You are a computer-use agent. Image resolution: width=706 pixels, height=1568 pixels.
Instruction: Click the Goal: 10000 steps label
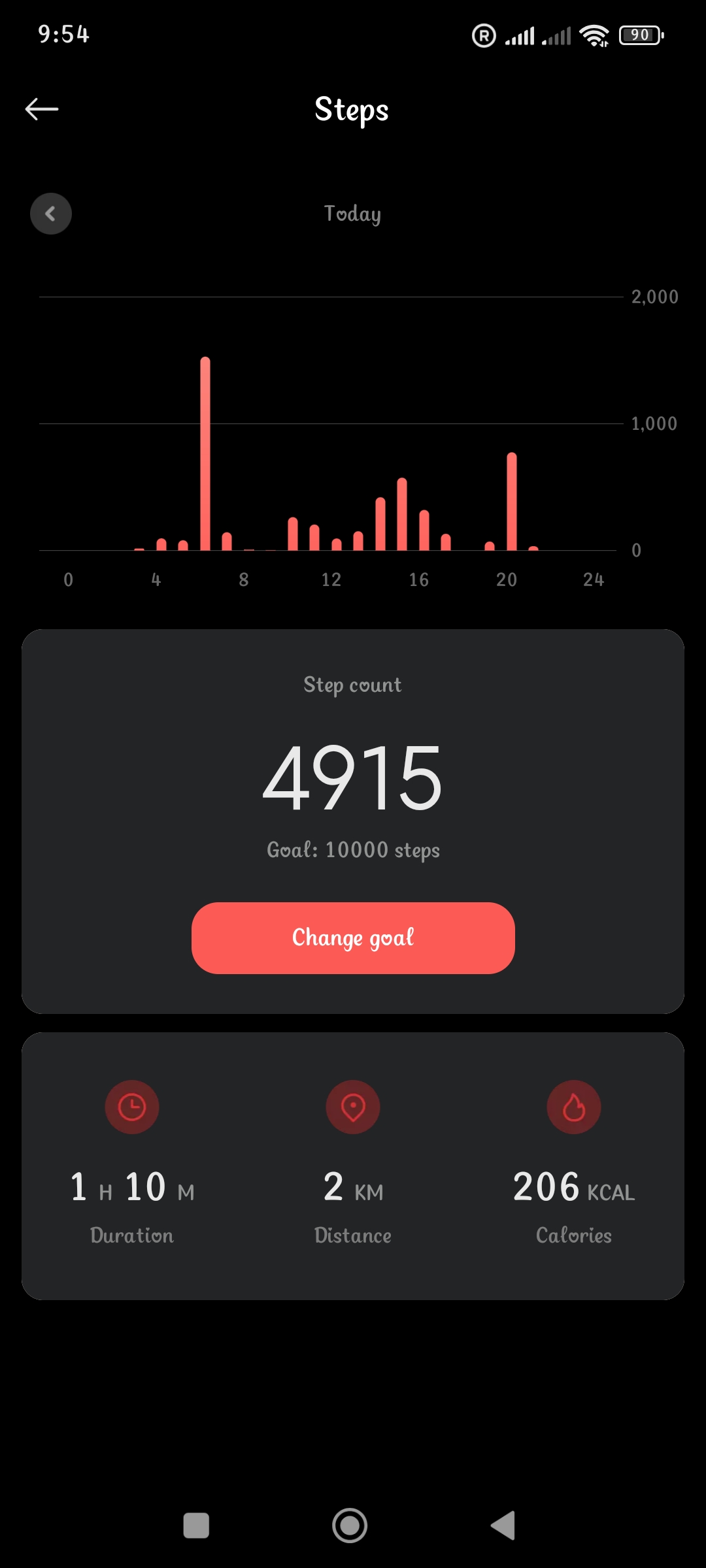353,849
